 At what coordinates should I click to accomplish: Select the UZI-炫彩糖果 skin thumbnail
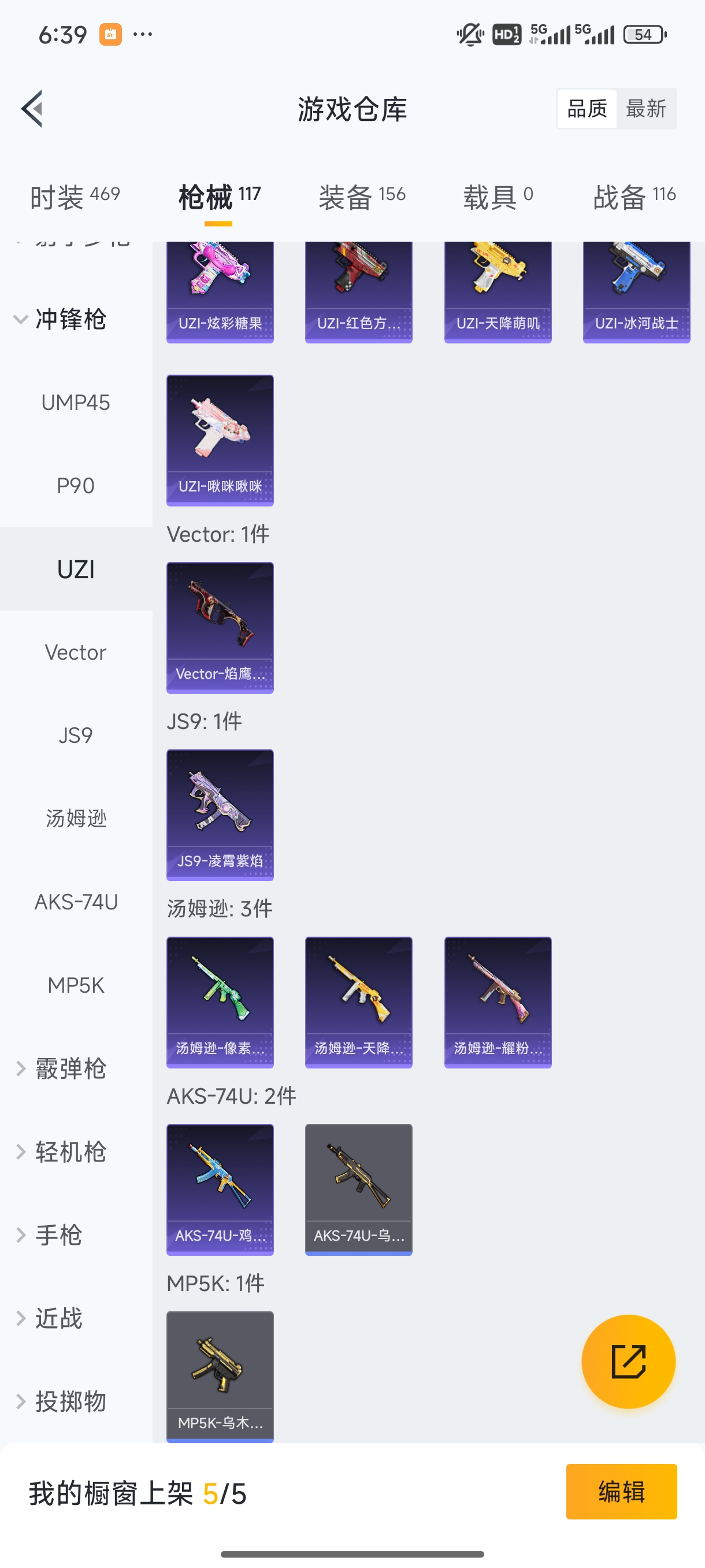point(220,286)
